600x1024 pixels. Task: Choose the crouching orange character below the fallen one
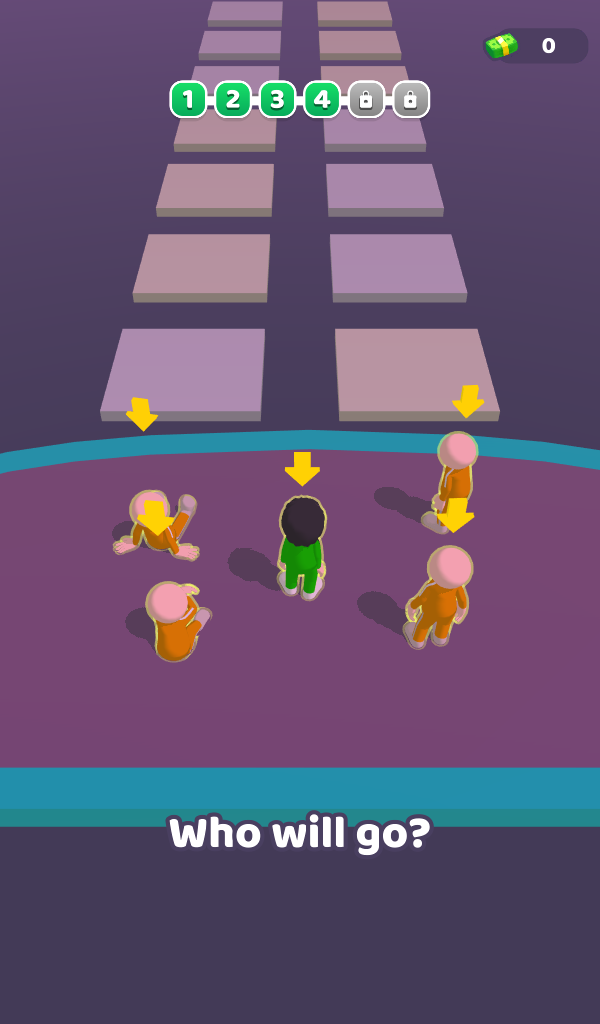(174, 620)
